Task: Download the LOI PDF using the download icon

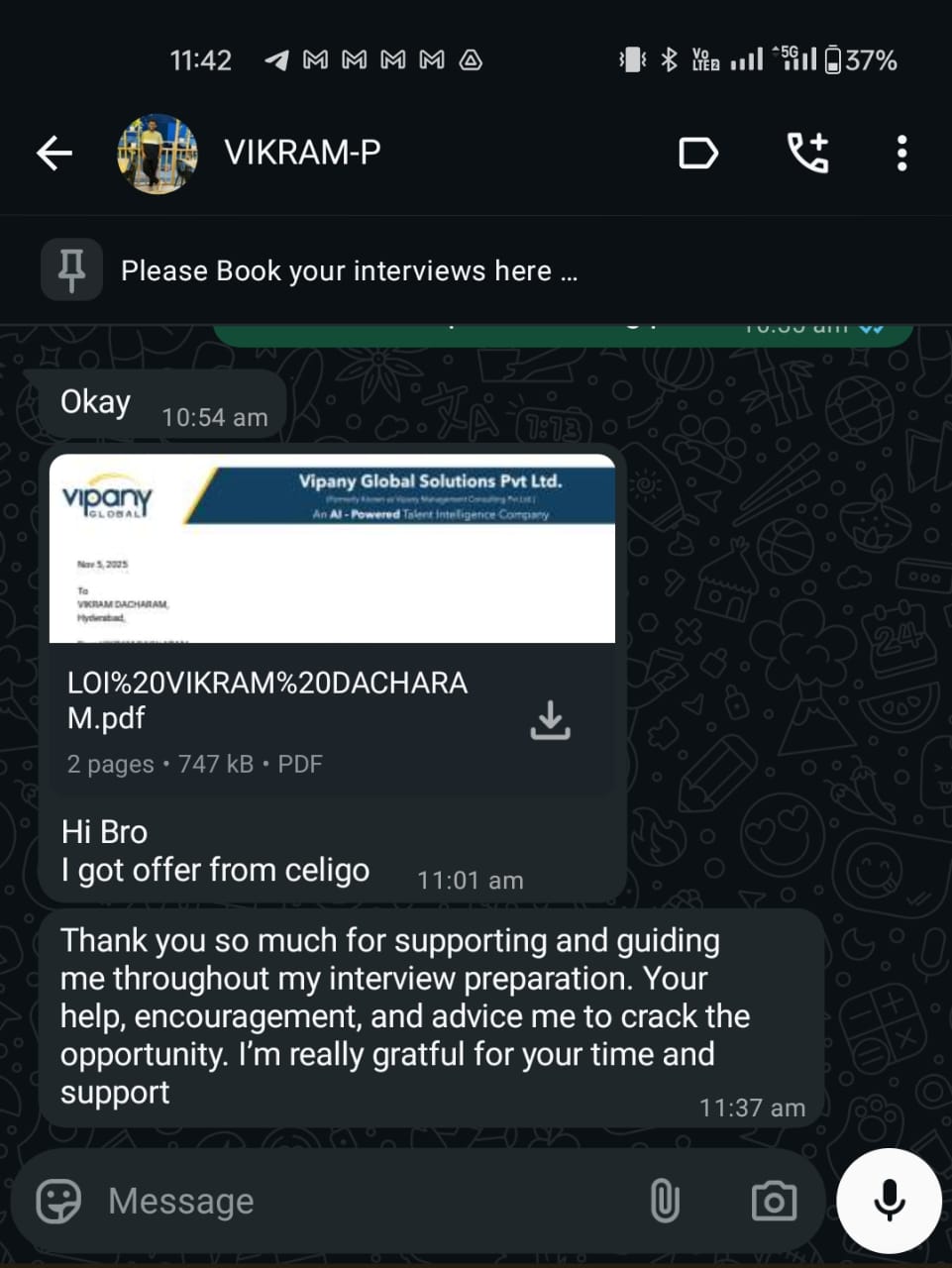Action: (551, 720)
